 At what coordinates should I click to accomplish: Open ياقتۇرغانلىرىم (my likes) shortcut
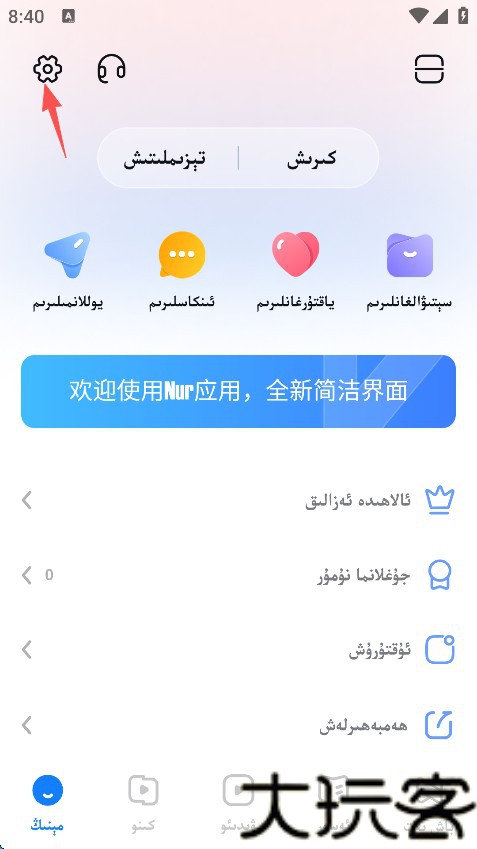(296, 271)
